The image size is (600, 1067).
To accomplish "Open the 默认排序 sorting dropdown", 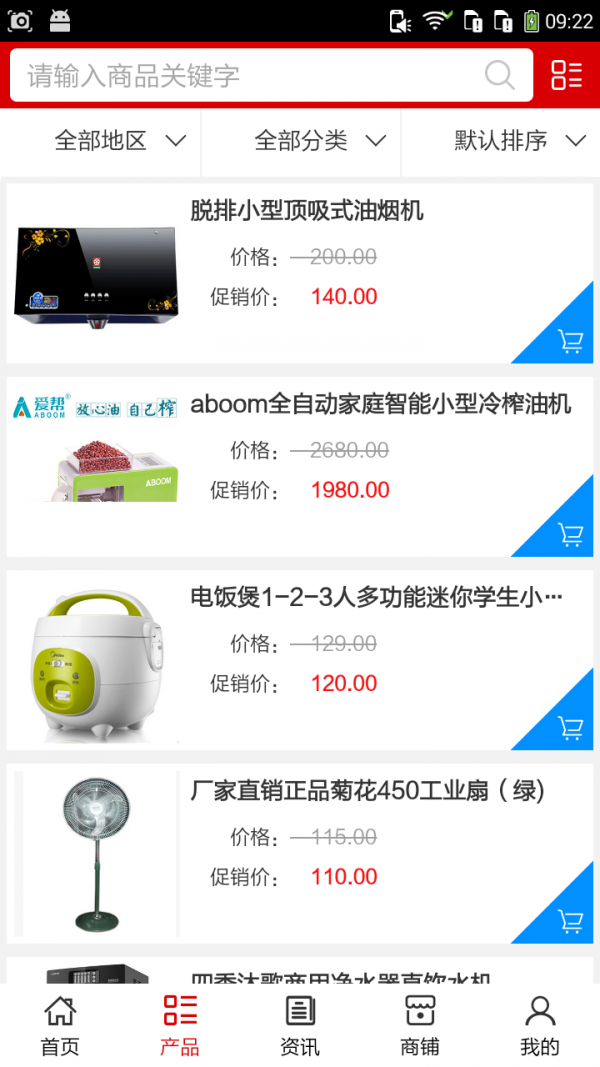I will 519,141.
